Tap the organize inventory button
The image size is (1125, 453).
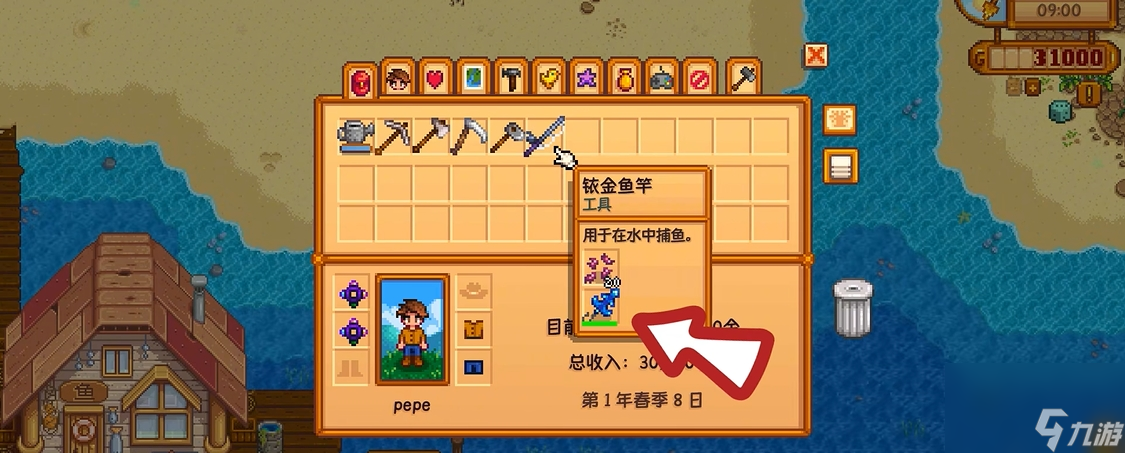(x=840, y=121)
